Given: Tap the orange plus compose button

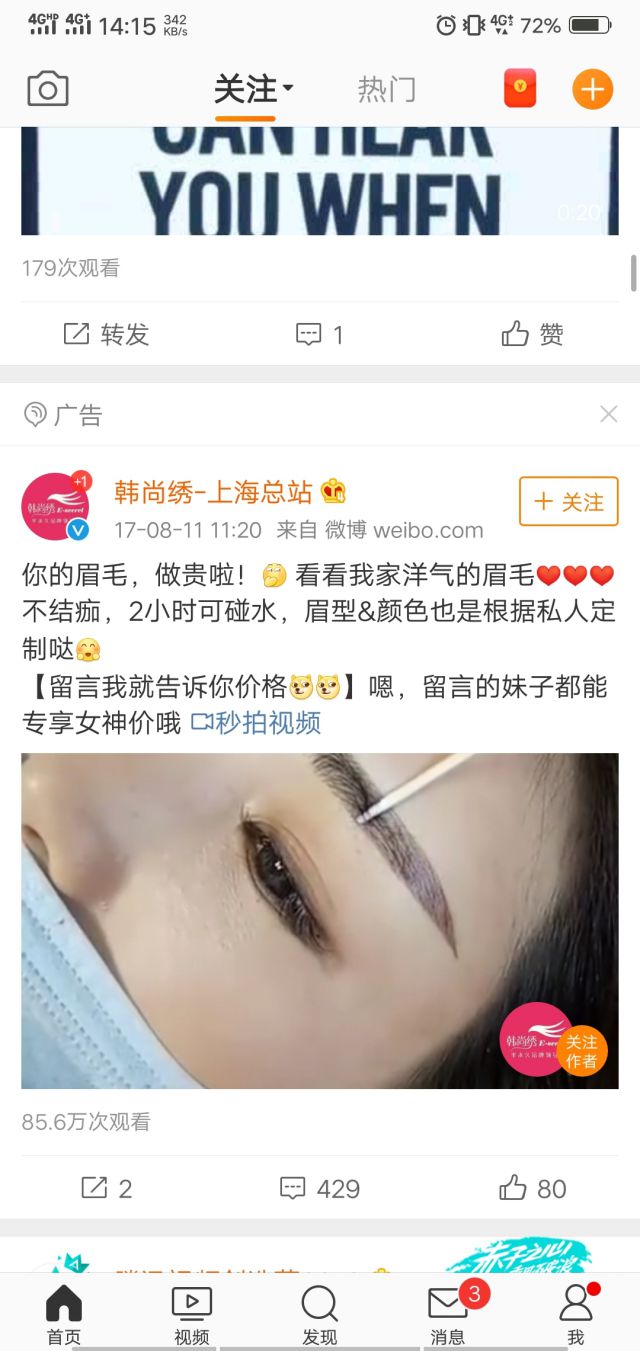Looking at the screenshot, I should click(592, 89).
